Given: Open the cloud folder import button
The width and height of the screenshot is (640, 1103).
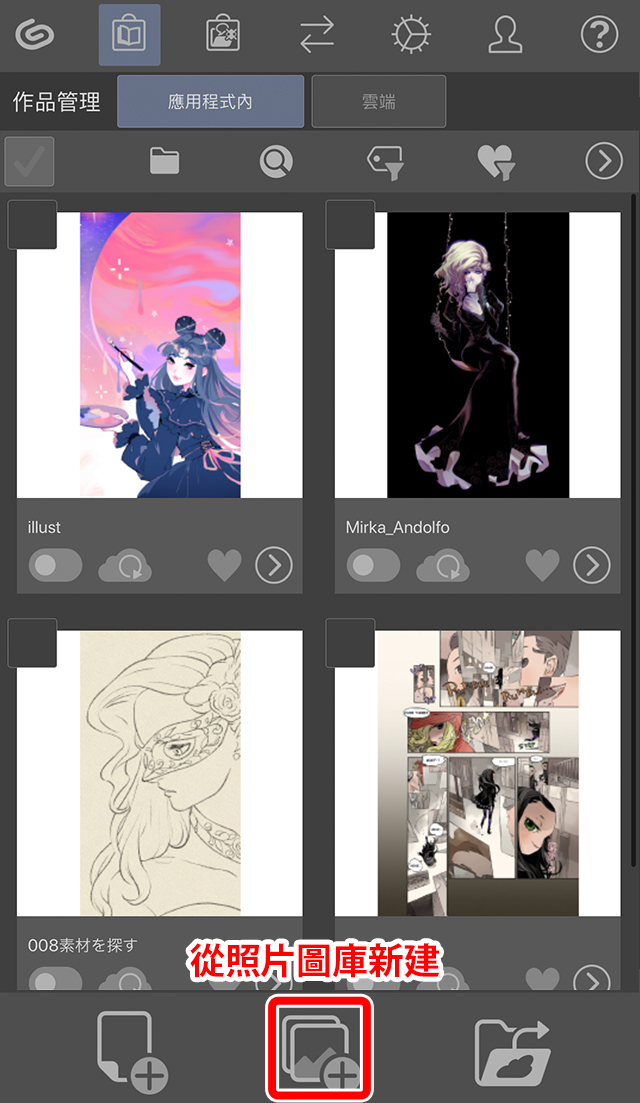Looking at the screenshot, I should point(513,1049).
